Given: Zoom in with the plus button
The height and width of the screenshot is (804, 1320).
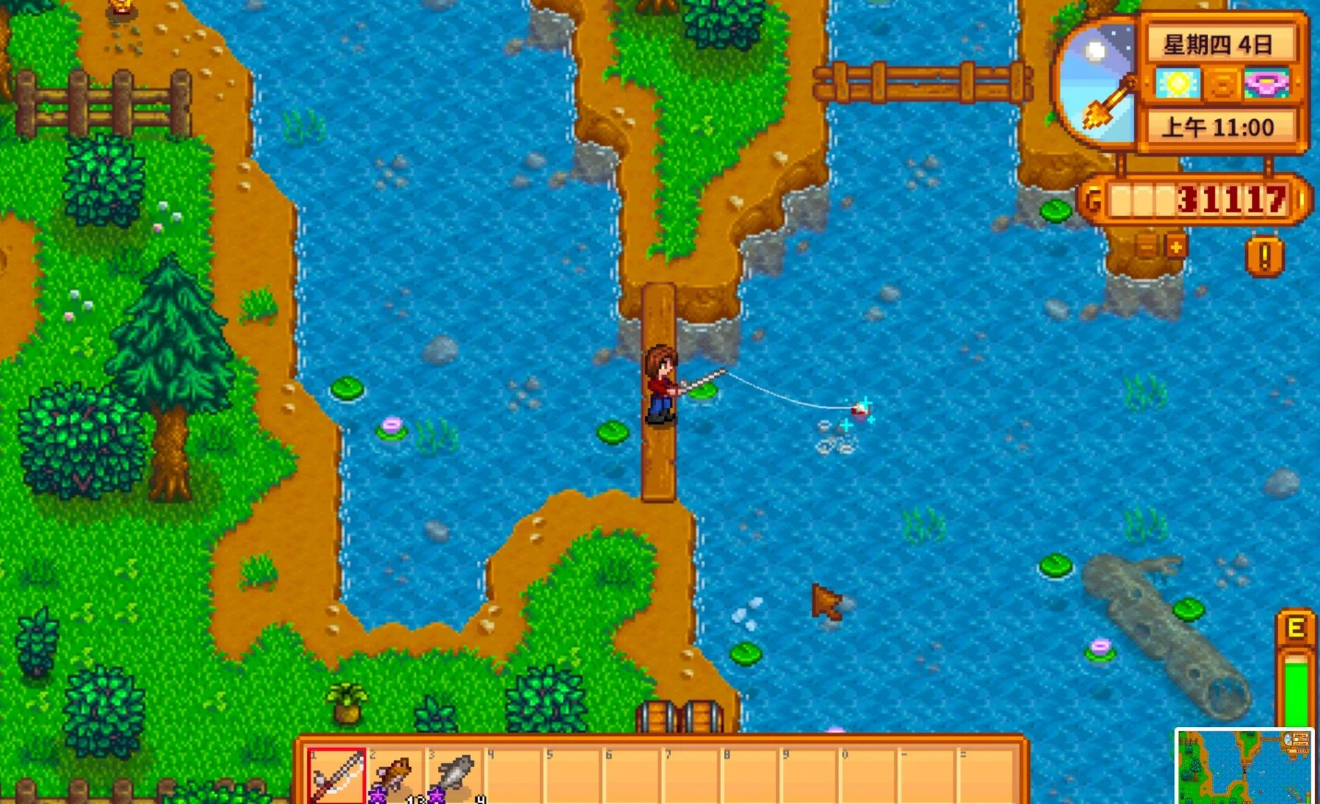Looking at the screenshot, I should pyautogui.click(x=1176, y=245).
